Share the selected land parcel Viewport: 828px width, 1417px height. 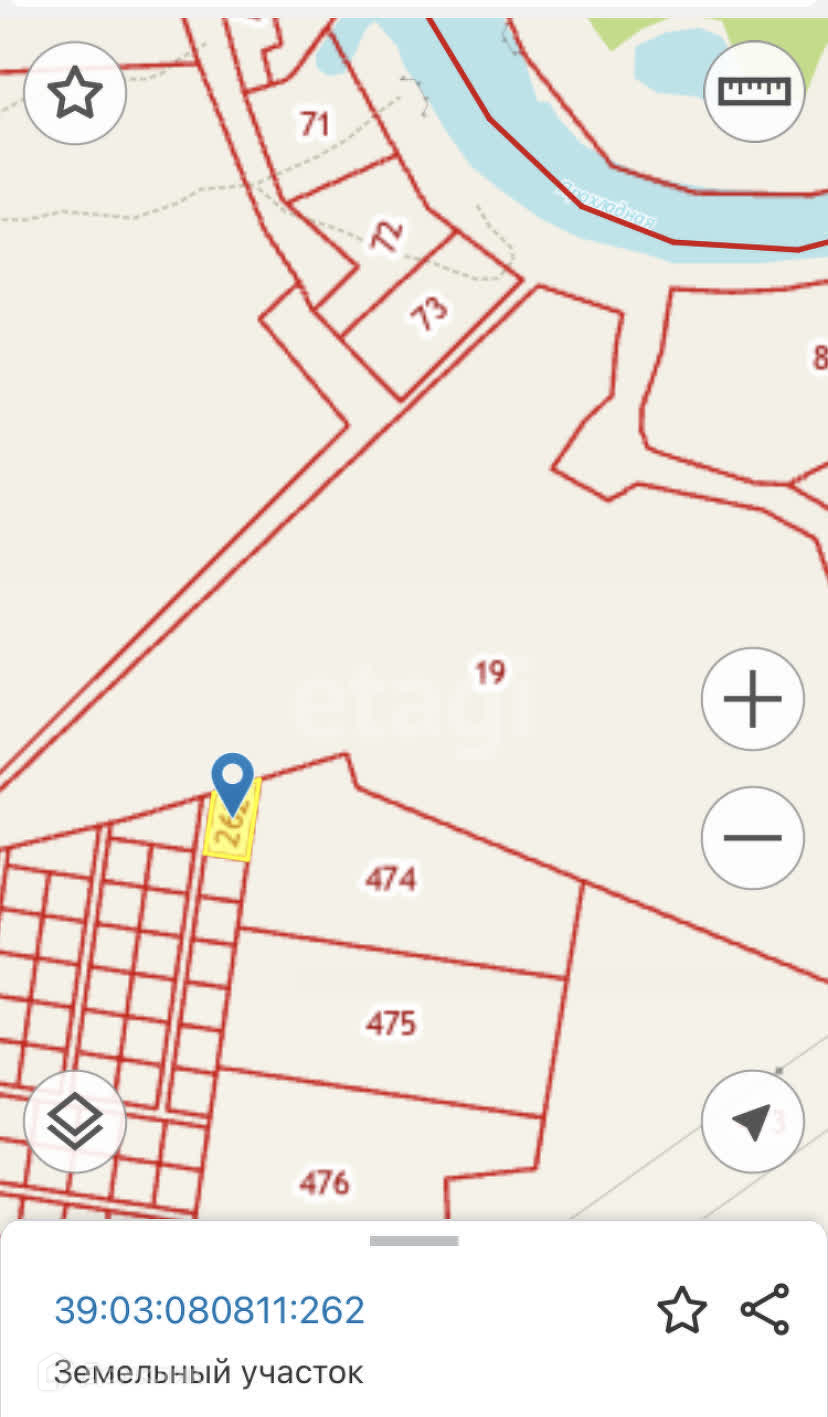[765, 1309]
